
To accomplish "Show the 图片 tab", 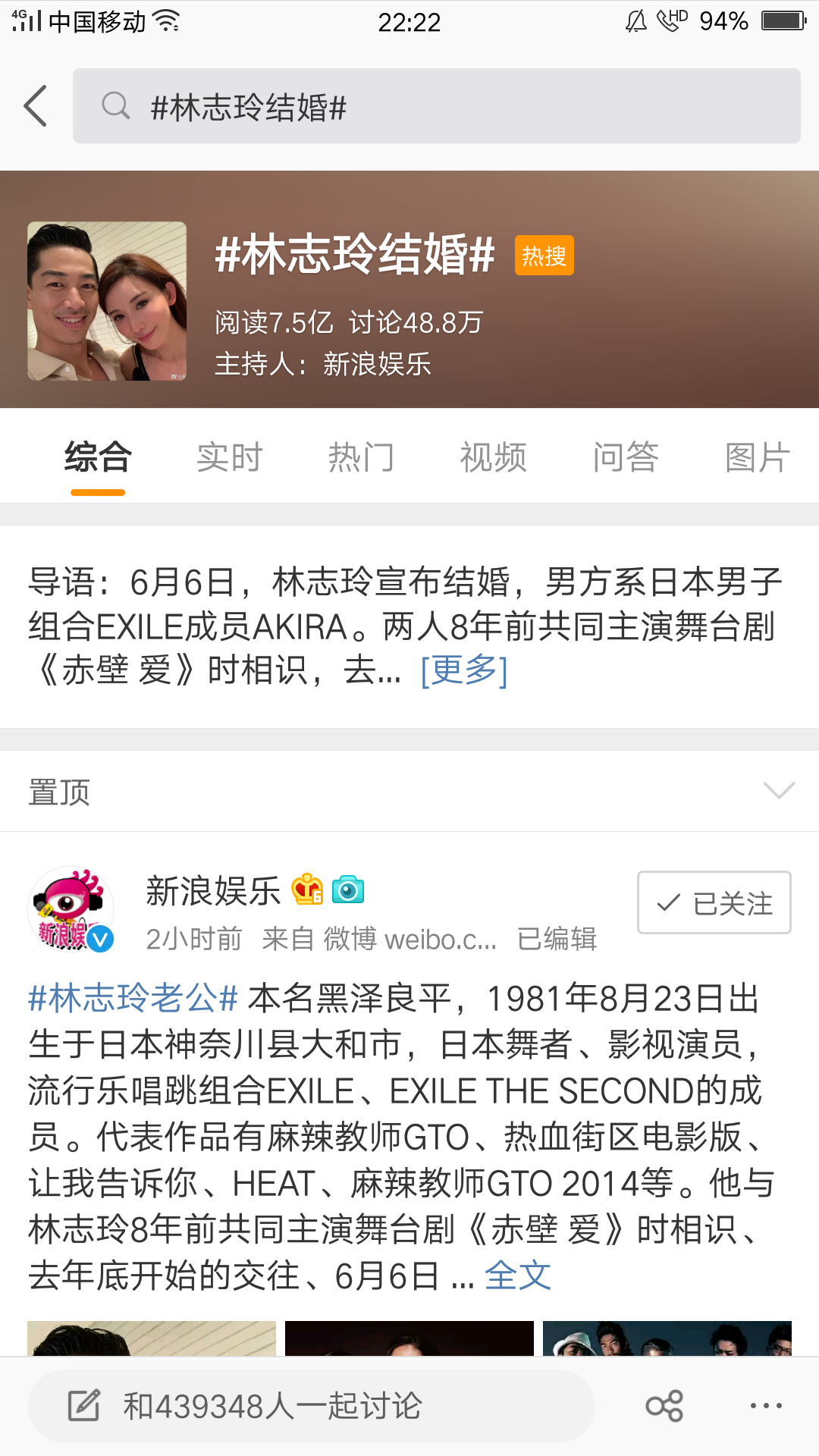I will pyautogui.click(x=757, y=458).
